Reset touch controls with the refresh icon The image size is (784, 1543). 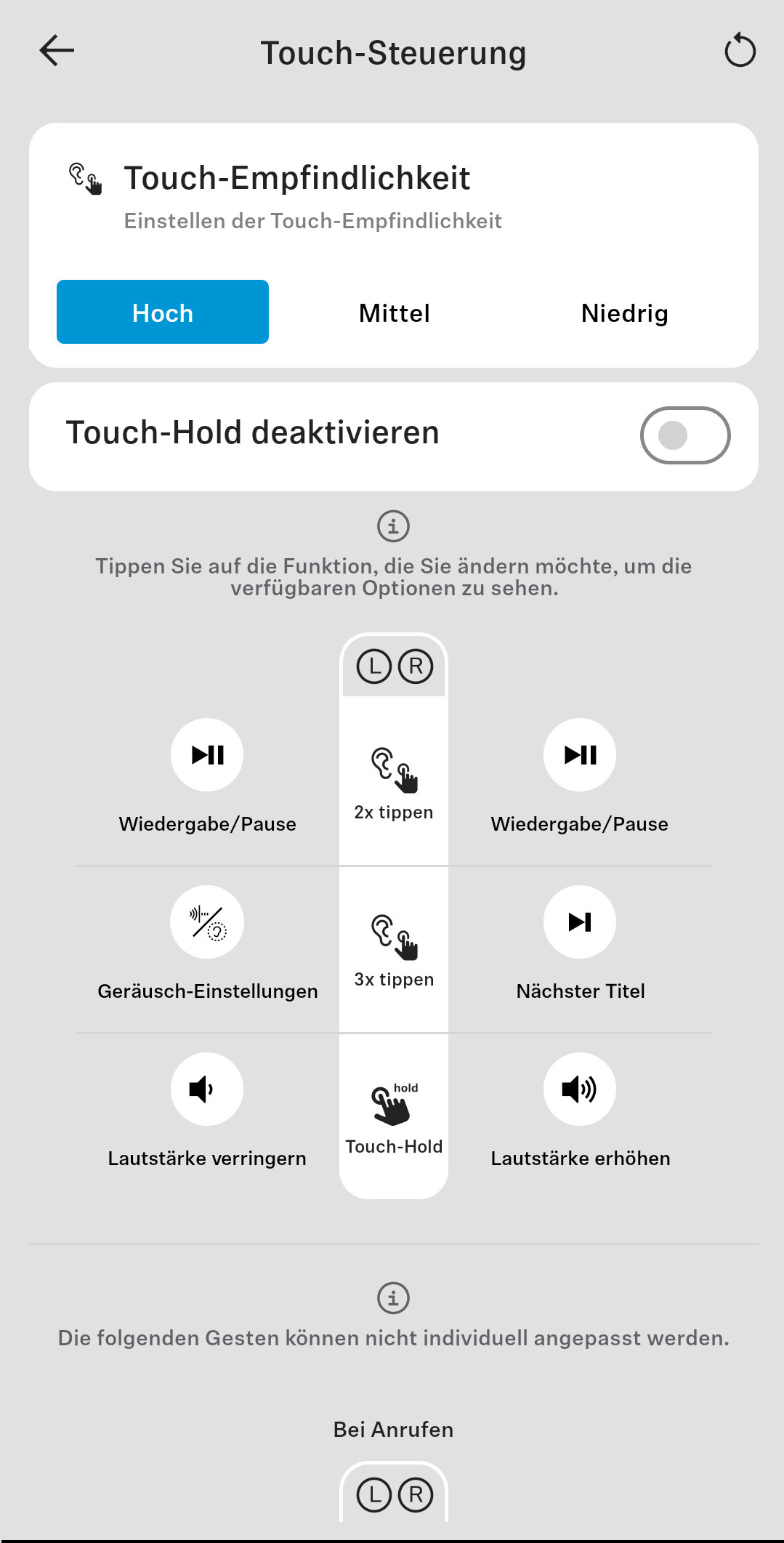pyautogui.click(x=740, y=51)
